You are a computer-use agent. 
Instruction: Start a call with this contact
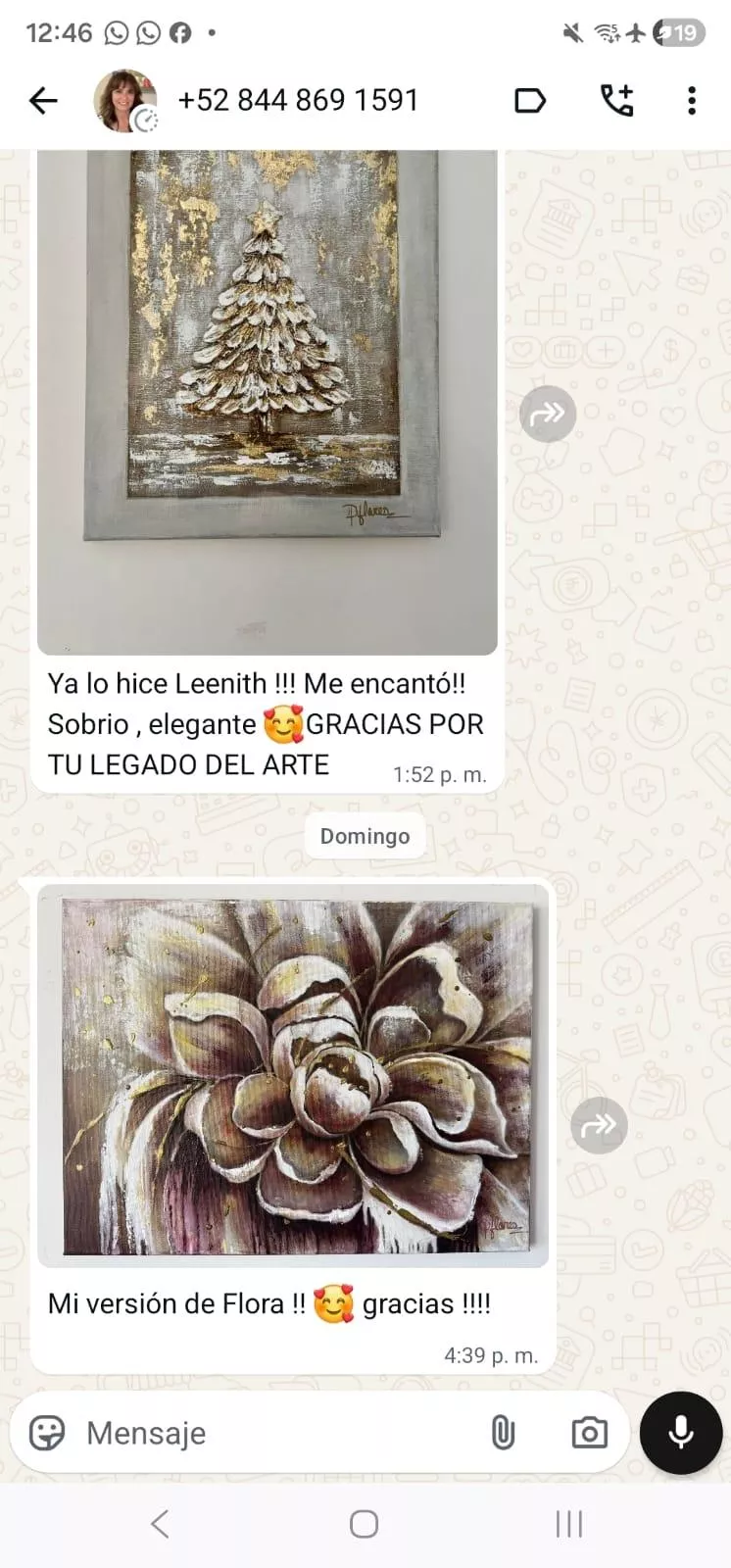(616, 100)
